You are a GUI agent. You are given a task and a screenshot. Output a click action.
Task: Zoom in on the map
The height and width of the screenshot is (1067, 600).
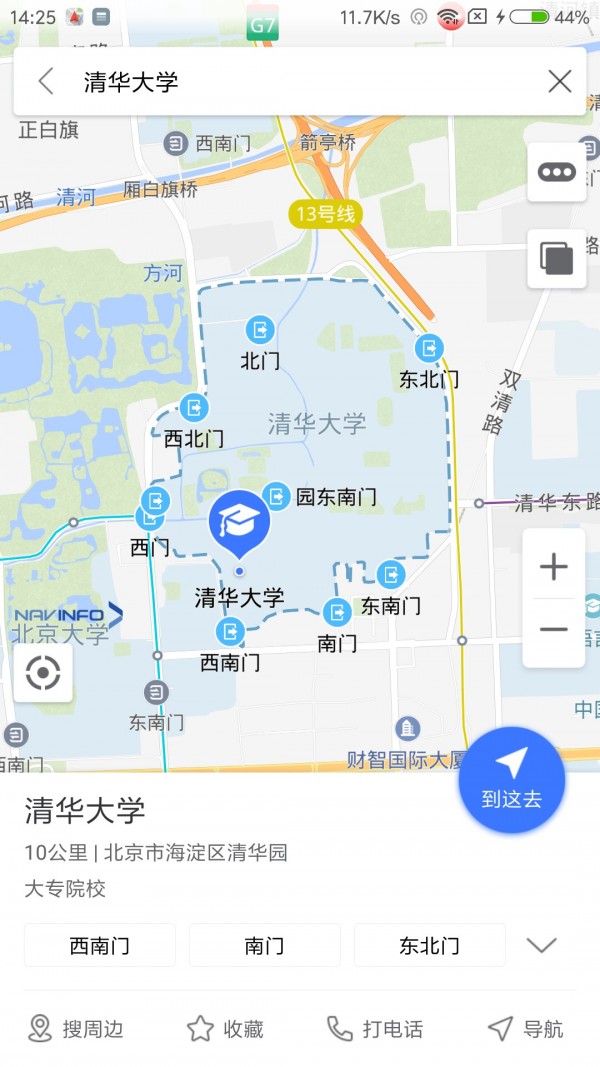(553, 567)
